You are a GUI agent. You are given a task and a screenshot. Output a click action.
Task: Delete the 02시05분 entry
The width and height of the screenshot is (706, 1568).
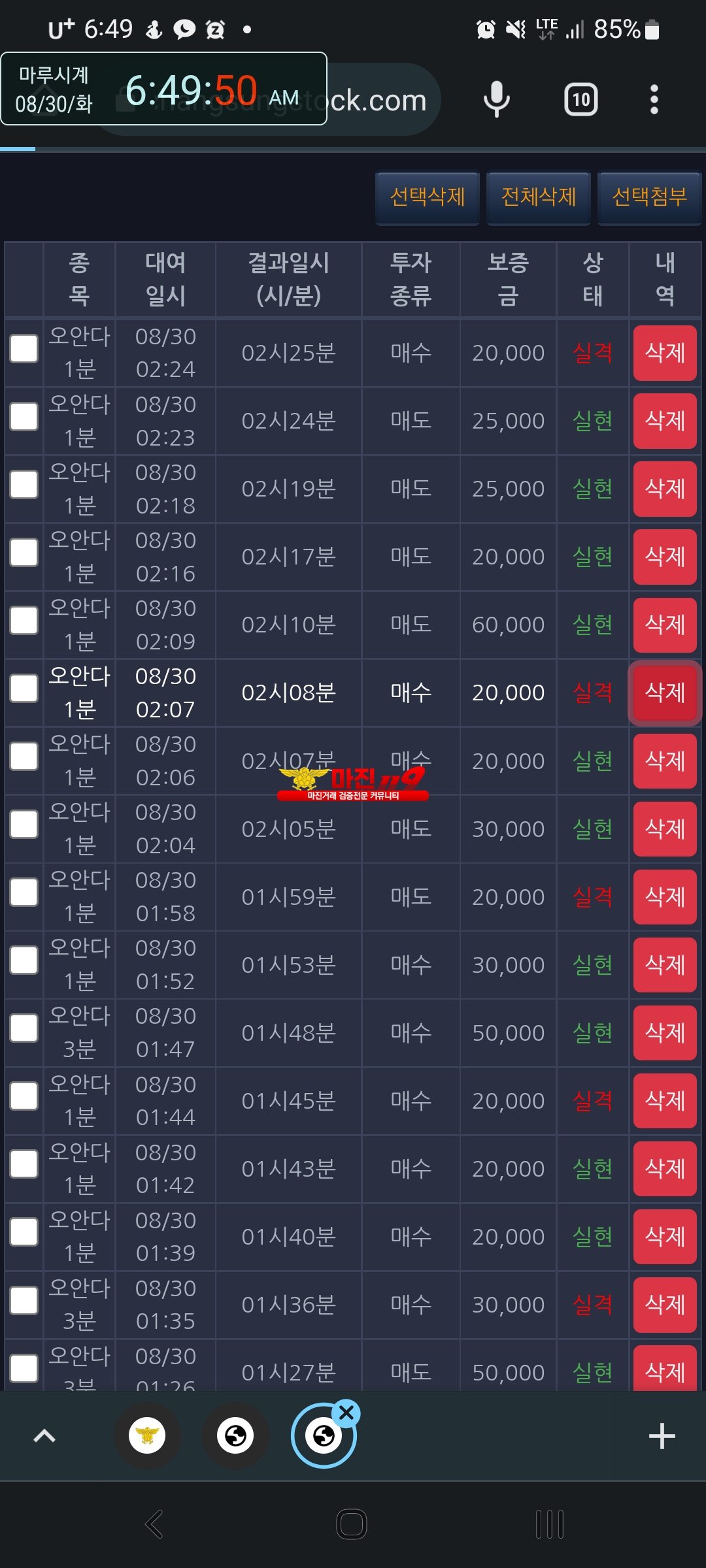coord(664,828)
